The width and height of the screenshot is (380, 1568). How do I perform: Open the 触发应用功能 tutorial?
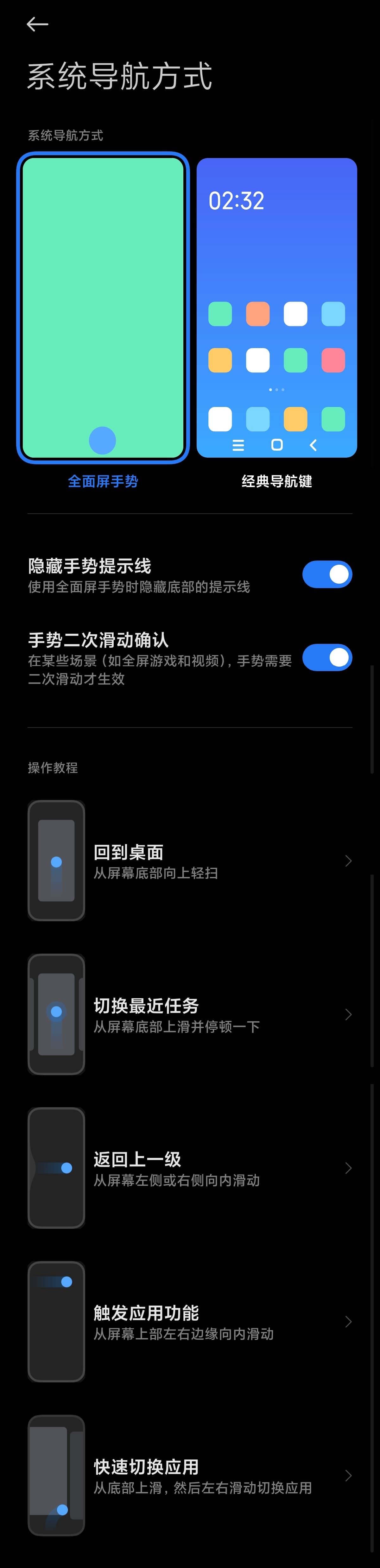click(190, 1322)
